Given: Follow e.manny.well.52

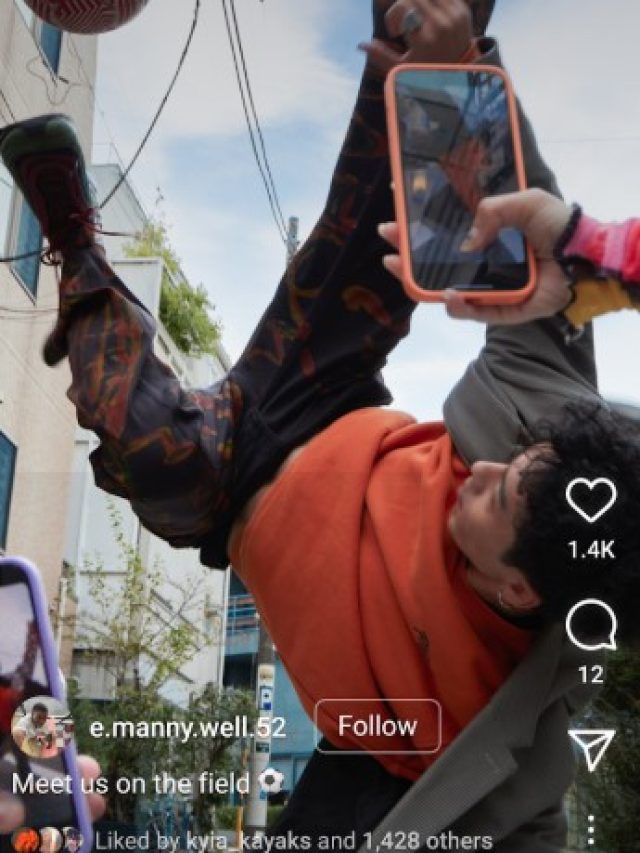Looking at the screenshot, I should click(x=377, y=726).
